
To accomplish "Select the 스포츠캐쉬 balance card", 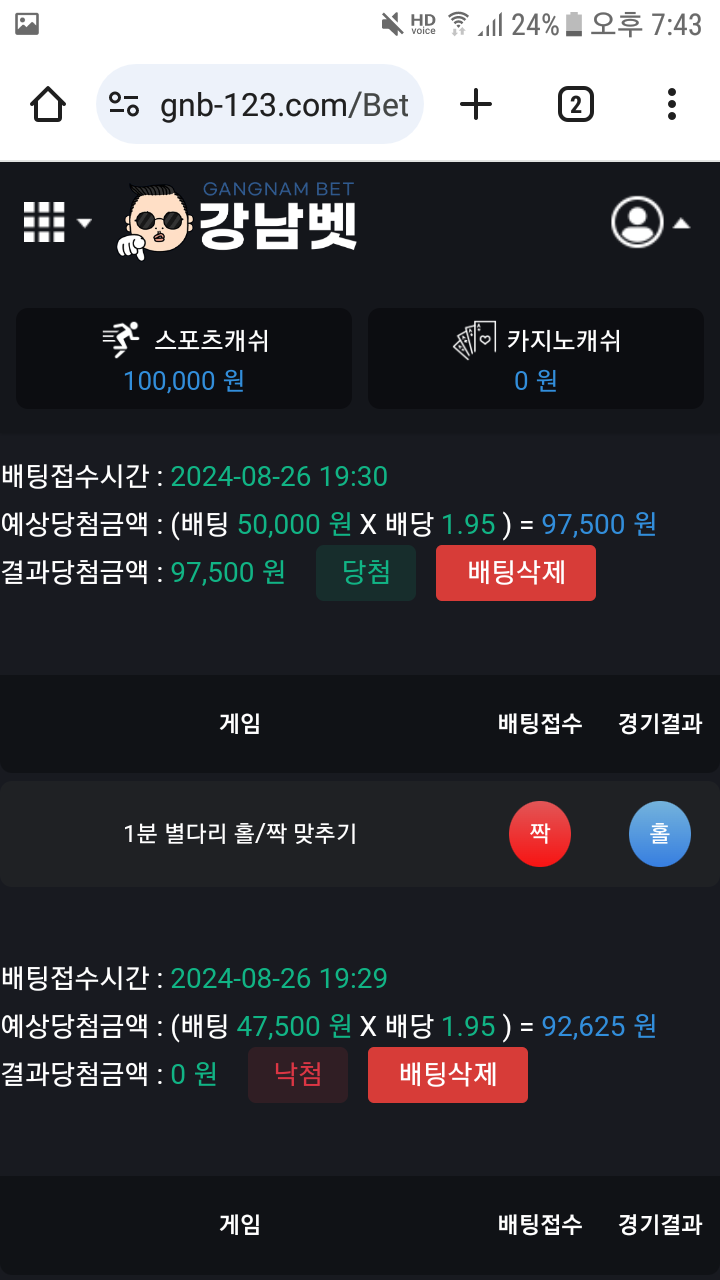I will (x=184, y=358).
